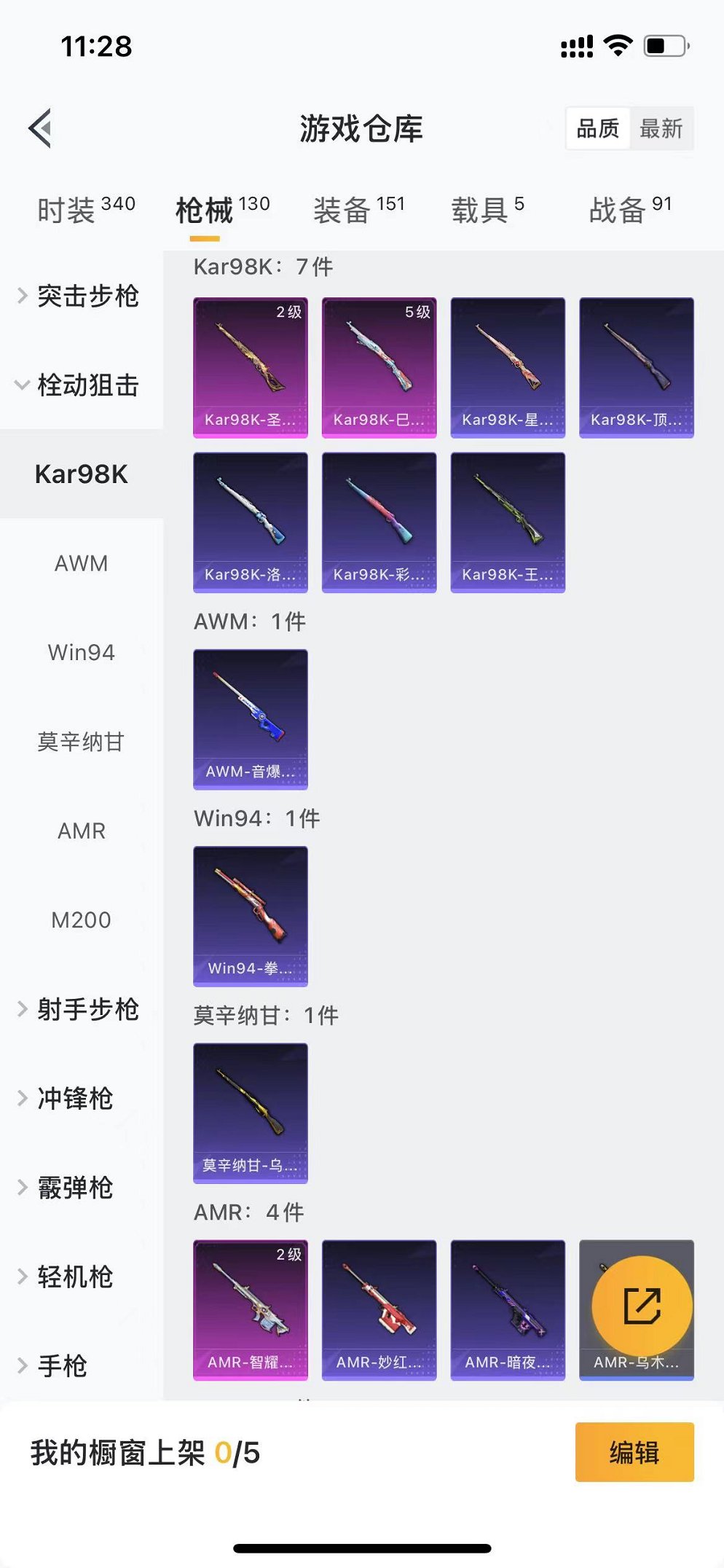724x1568 pixels.
Task: Open the Kar98K-圣 level 2 skin
Action: (x=250, y=367)
